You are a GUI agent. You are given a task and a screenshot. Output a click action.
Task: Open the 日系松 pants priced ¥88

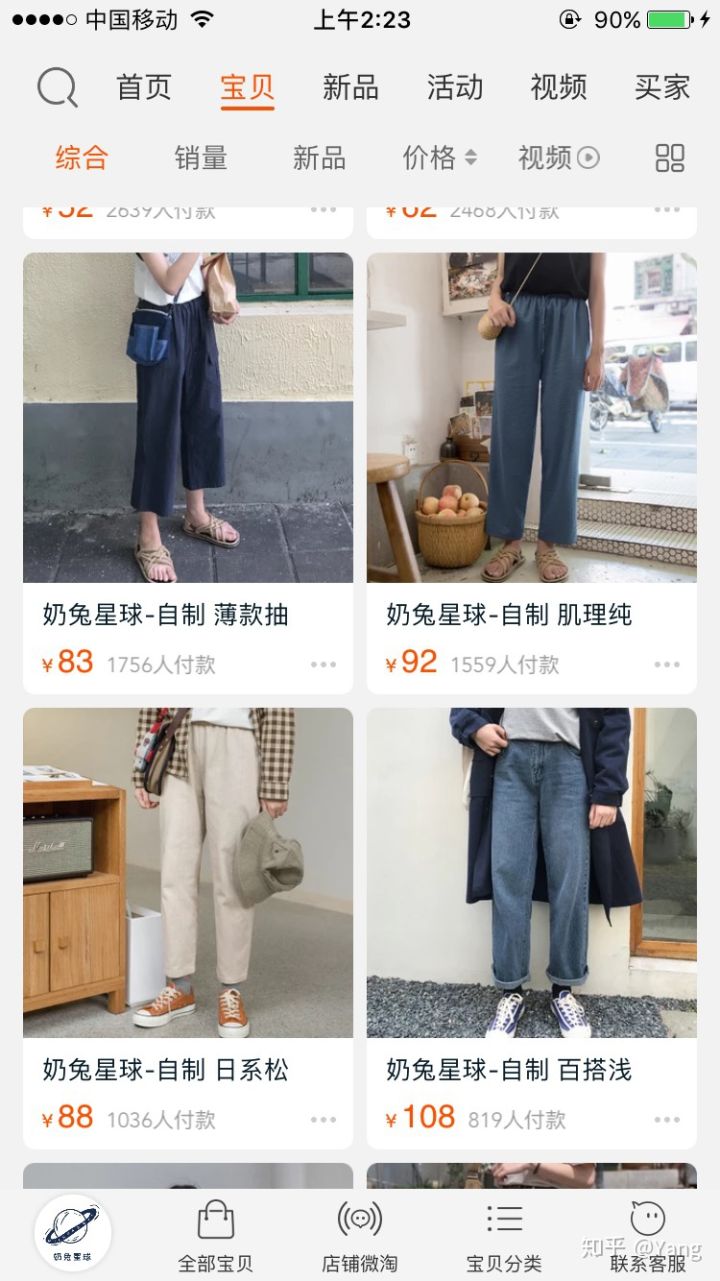click(188, 873)
